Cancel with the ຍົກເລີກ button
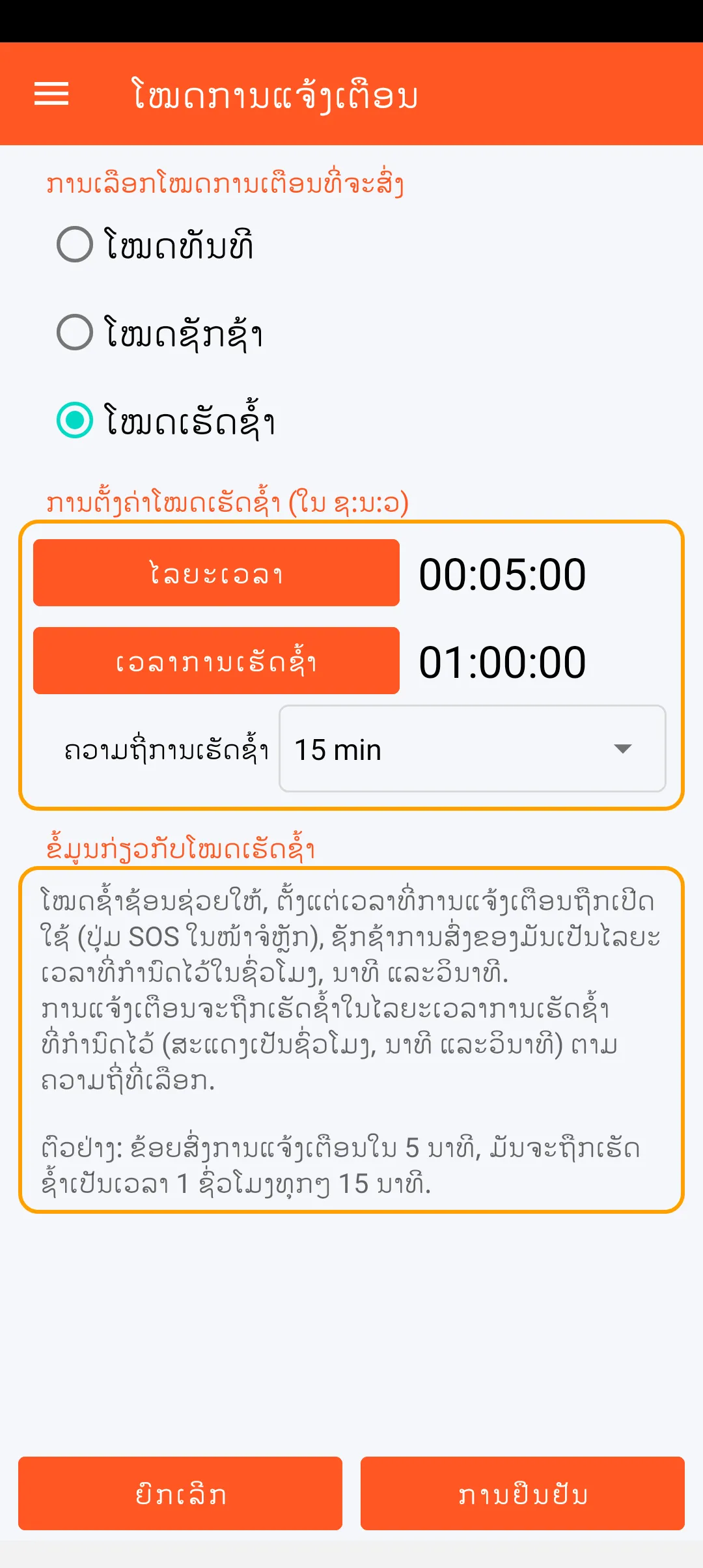703x1568 pixels. coord(180,1494)
